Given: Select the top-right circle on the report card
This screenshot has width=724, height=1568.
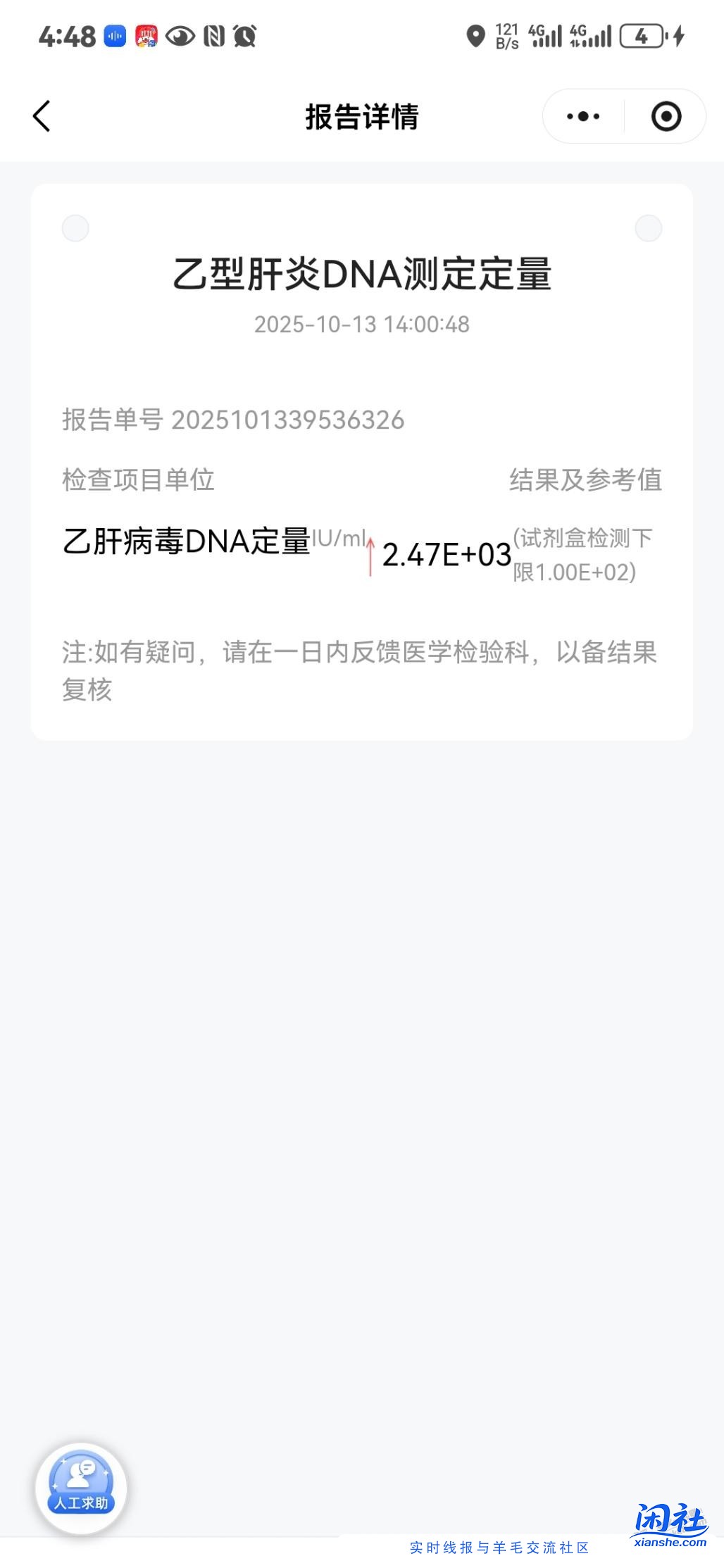Looking at the screenshot, I should click(x=649, y=229).
